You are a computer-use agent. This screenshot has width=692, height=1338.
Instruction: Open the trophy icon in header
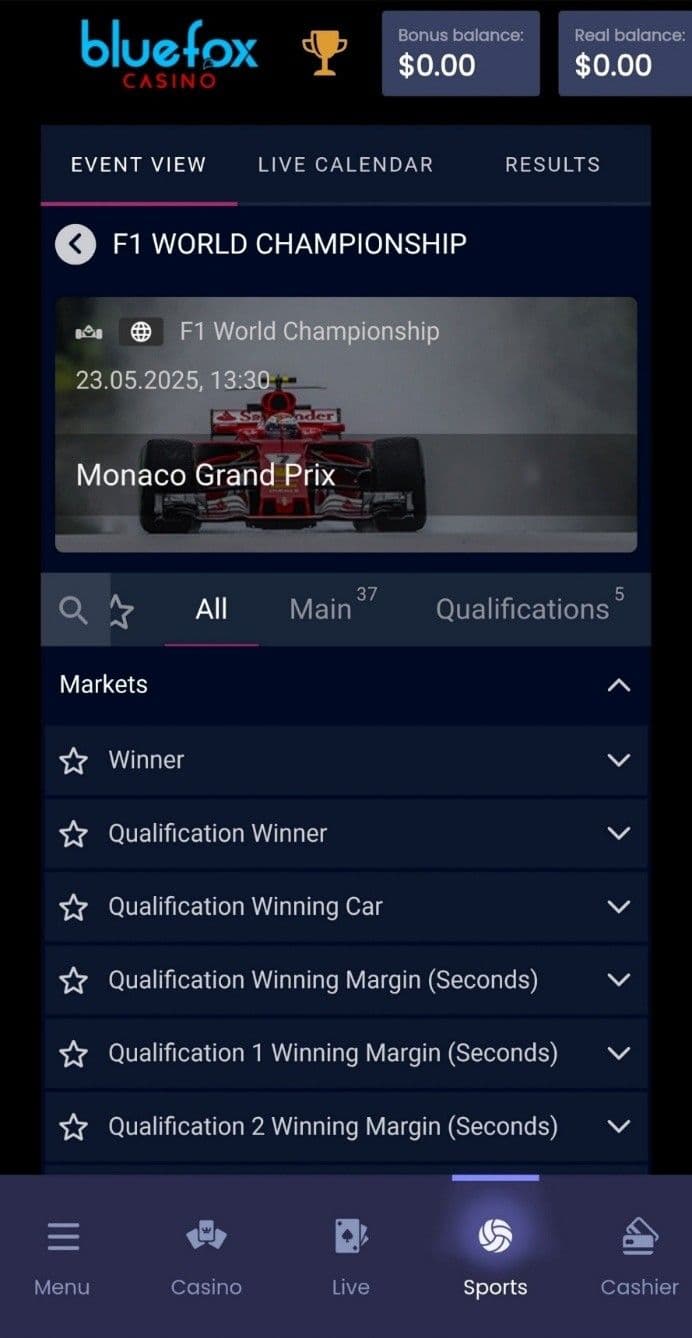pyautogui.click(x=325, y=53)
